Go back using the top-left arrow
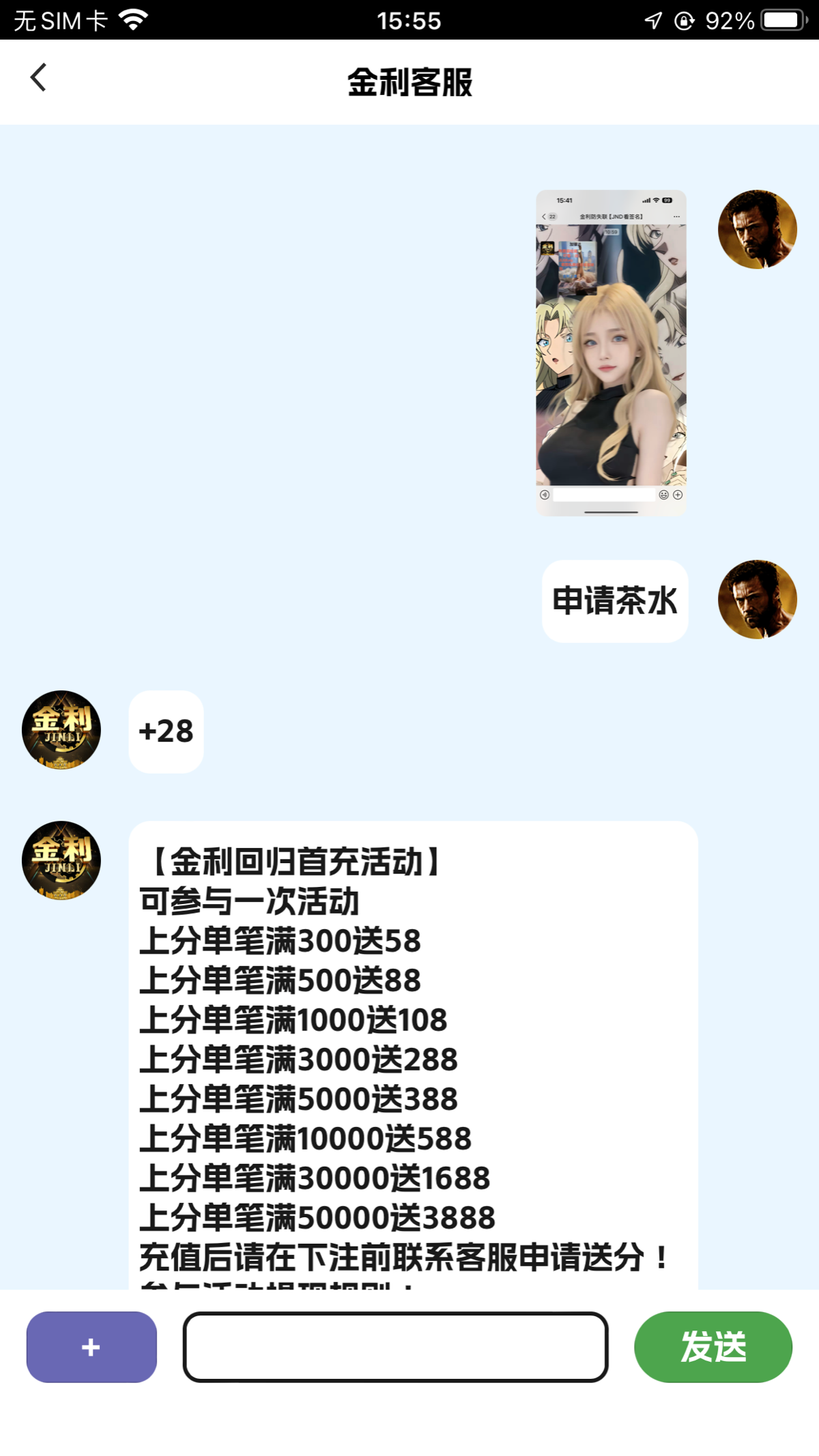The height and width of the screenshot is (1456, 819). click(39, 78)
